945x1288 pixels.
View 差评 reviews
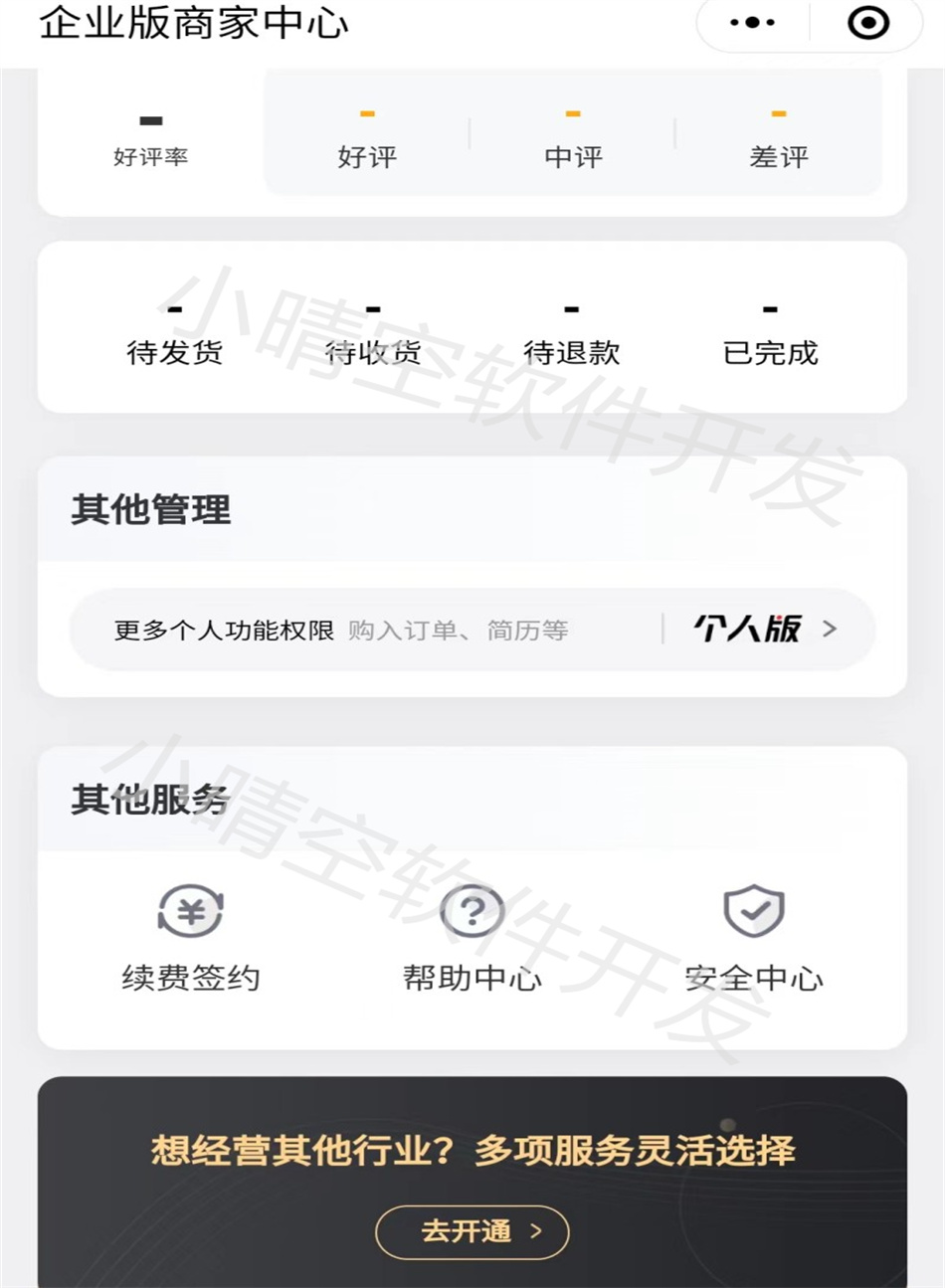[x=779, y=140]
